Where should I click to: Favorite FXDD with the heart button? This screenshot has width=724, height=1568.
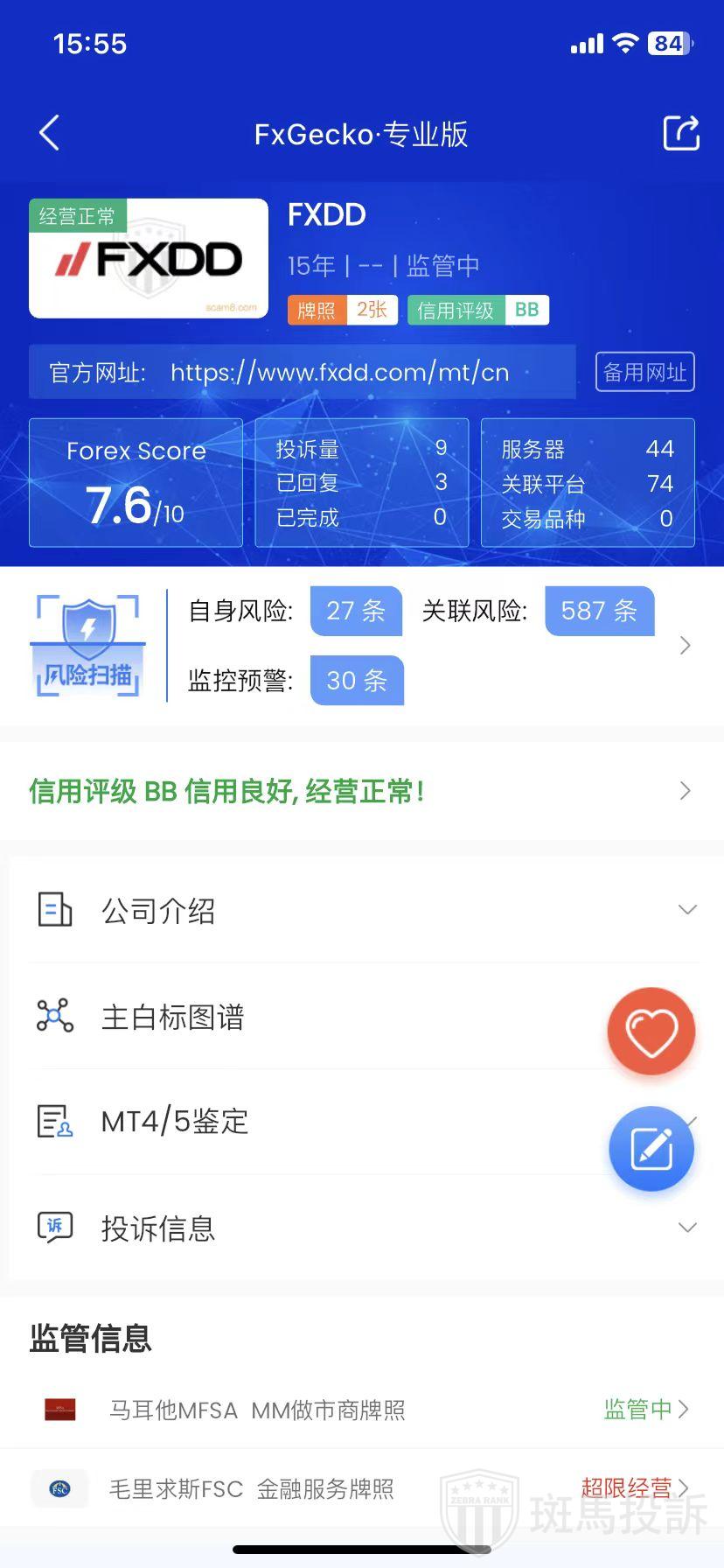coord(651,1032)
